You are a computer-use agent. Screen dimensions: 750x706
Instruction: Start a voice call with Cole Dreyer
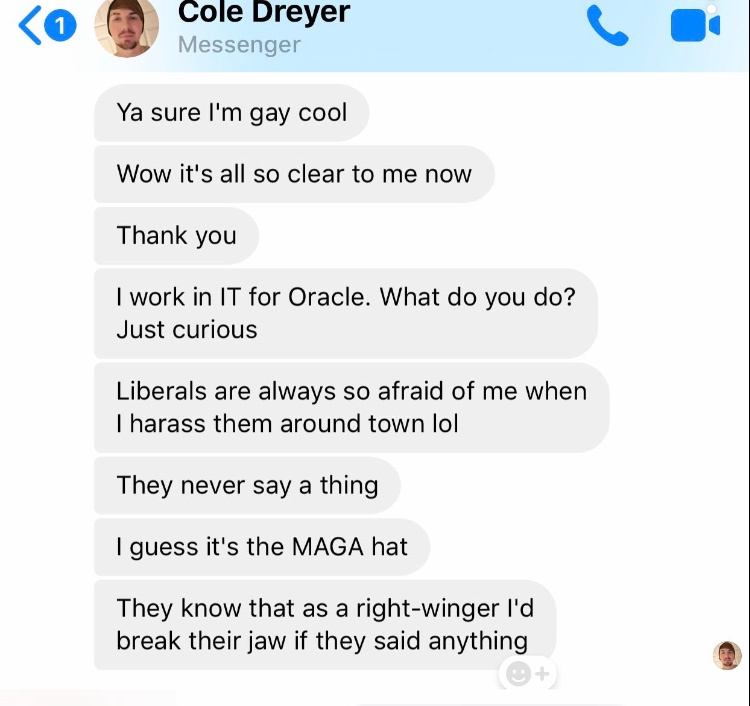[607, 25]
